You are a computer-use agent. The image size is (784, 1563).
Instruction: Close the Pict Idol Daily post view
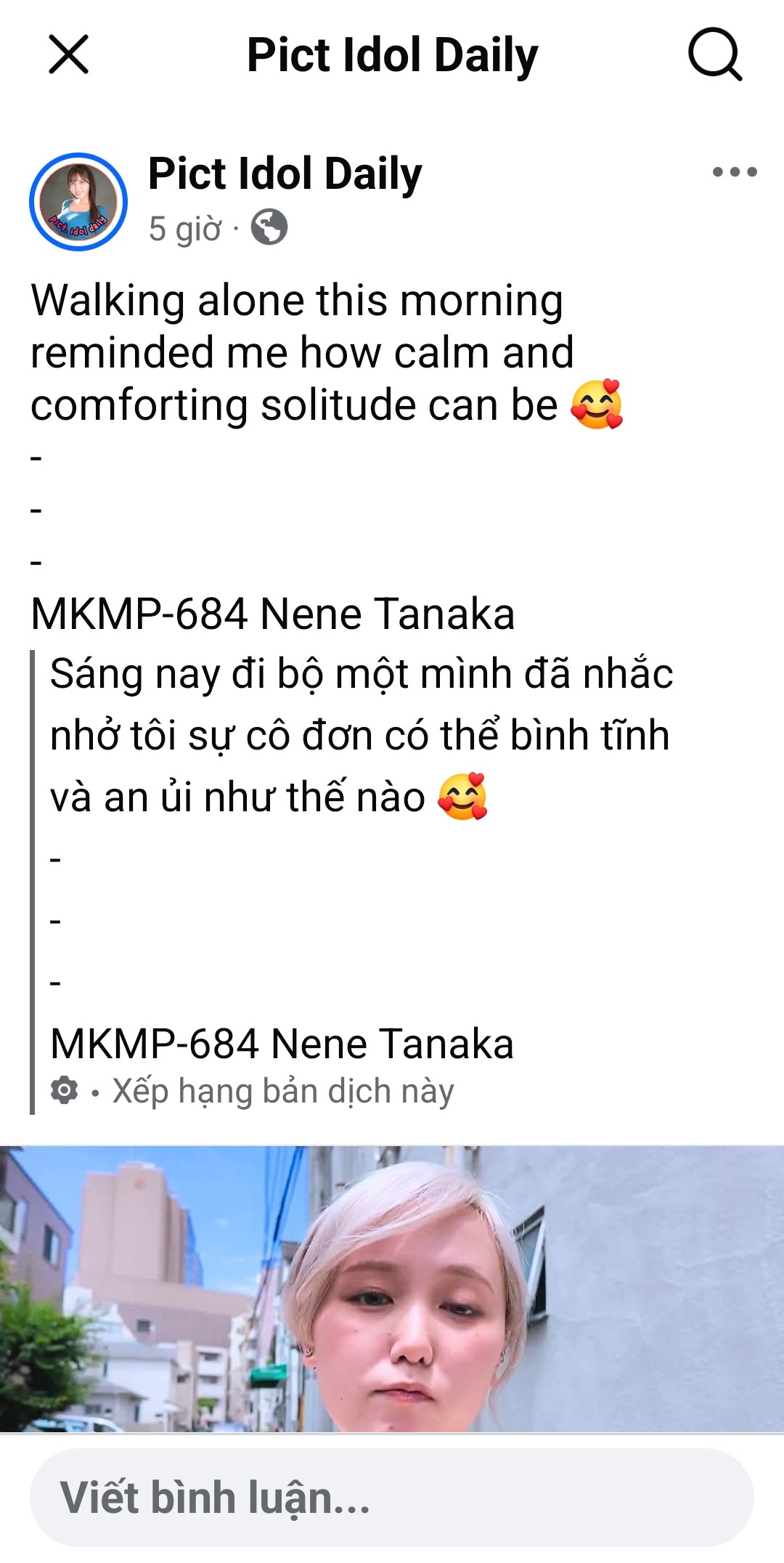69,54
